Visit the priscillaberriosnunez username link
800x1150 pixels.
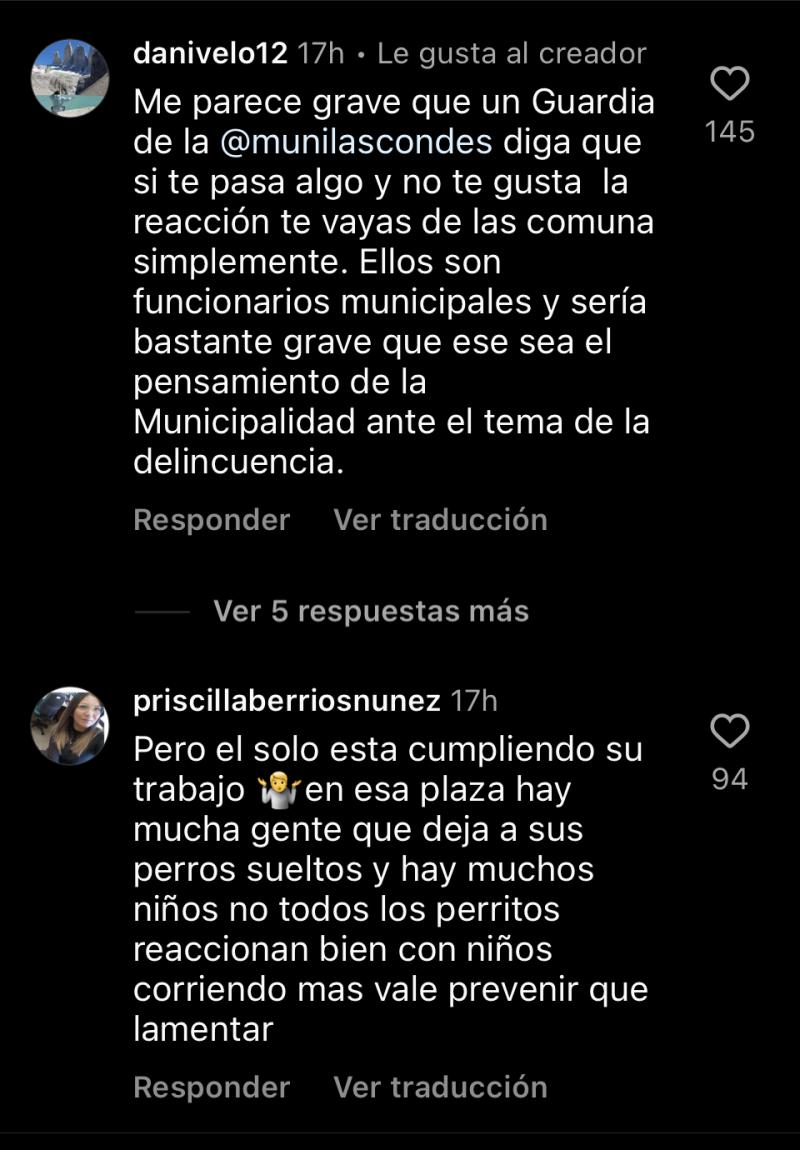pos(286,701)
